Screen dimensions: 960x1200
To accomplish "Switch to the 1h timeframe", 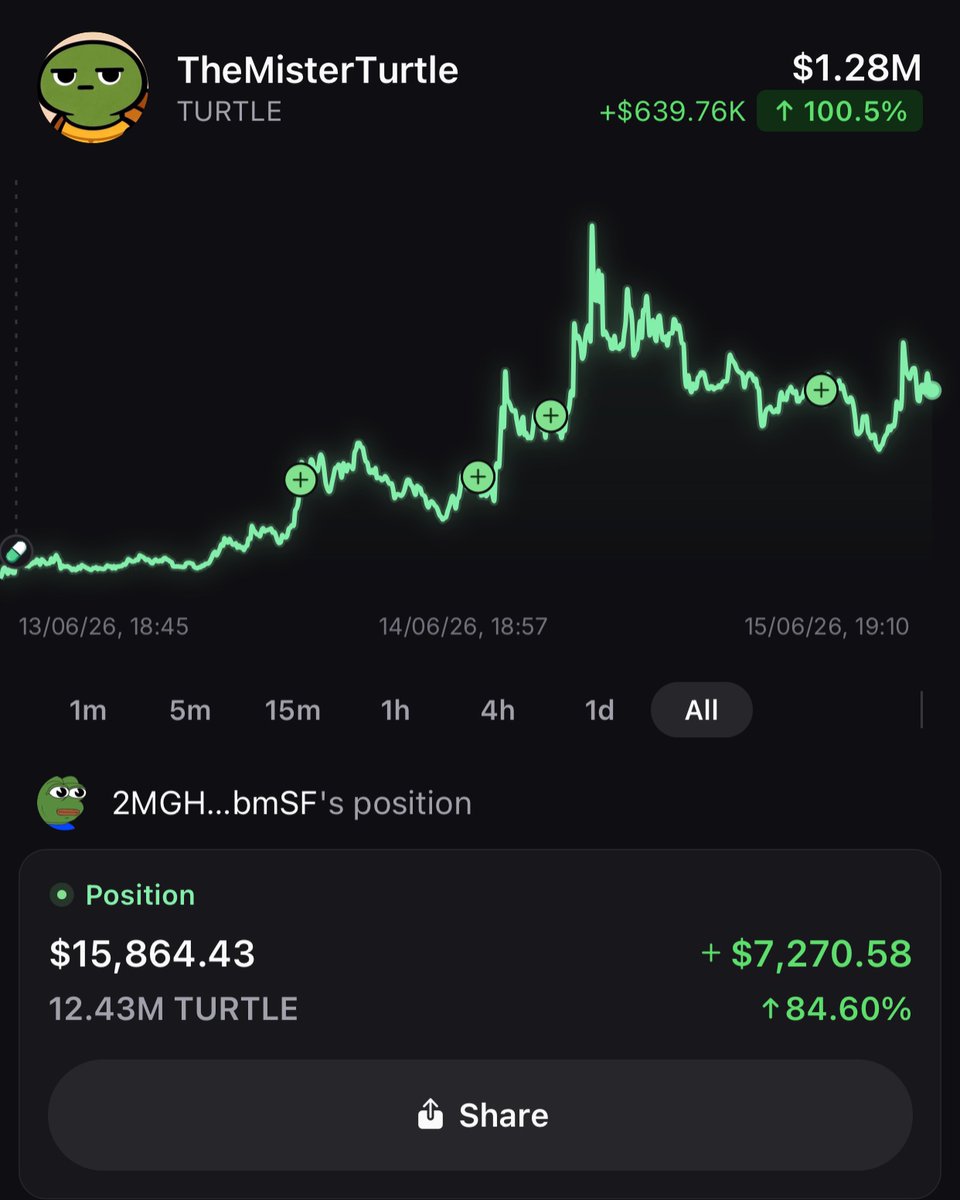I will click(396, 710).
